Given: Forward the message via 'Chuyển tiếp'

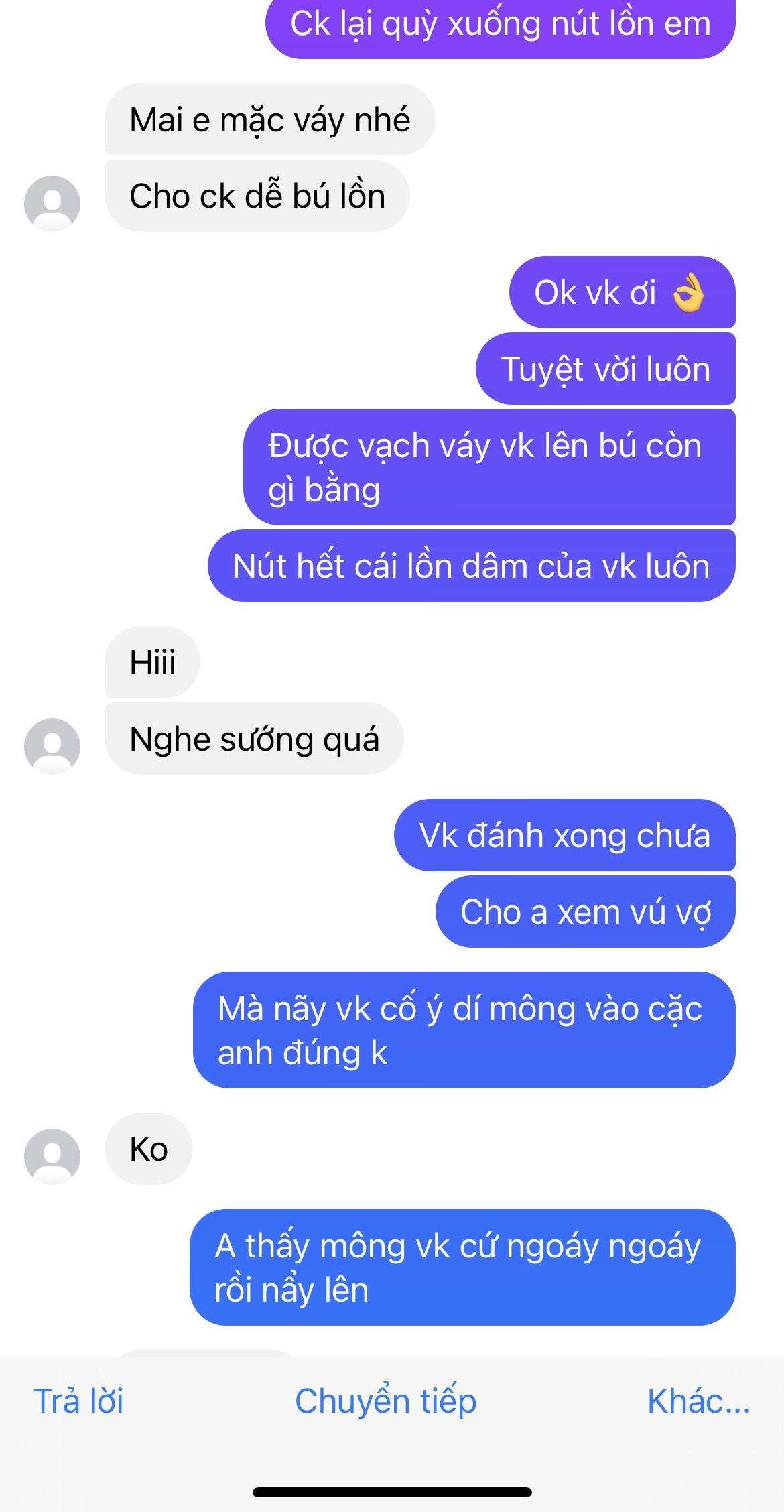Looking at the screenshot, I should tap(385, 1402).
